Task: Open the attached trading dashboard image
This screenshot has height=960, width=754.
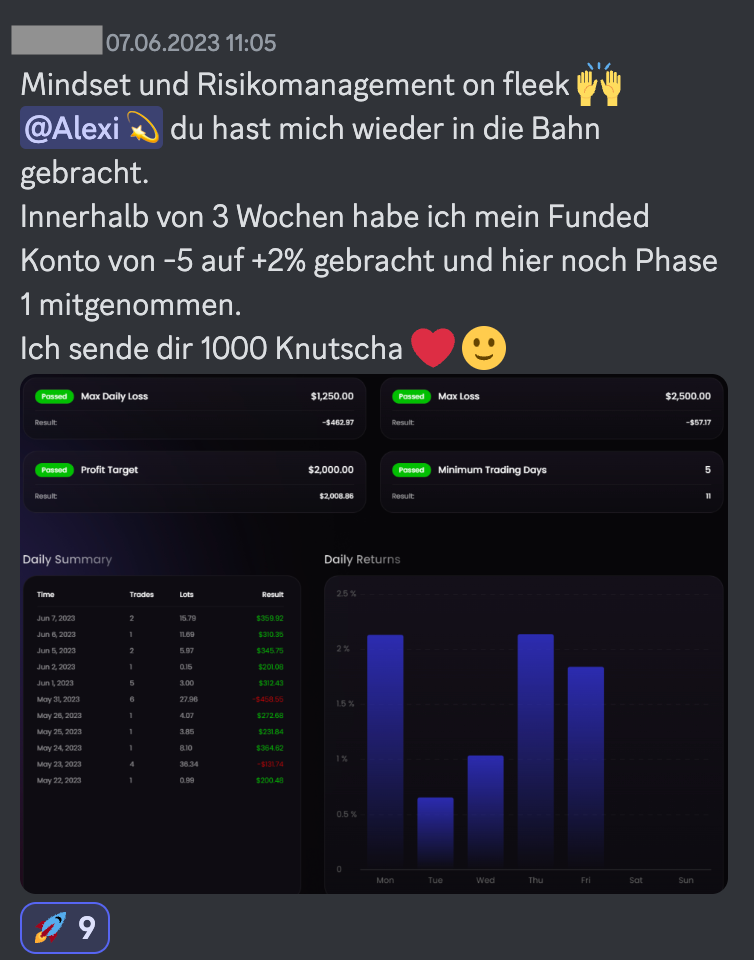Action: click(373, 633)
